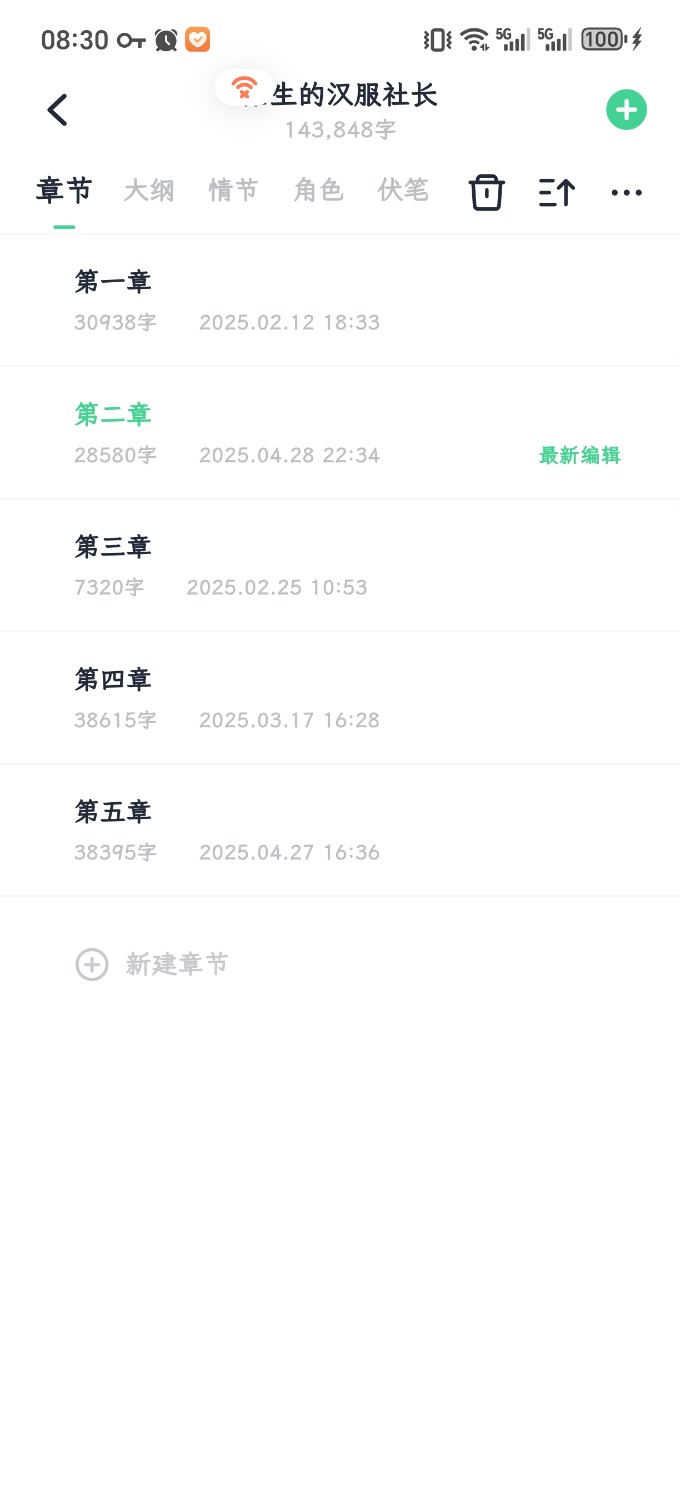Tap the trash bin delete icon
The image size is (680, 1500).
point(487,192)
